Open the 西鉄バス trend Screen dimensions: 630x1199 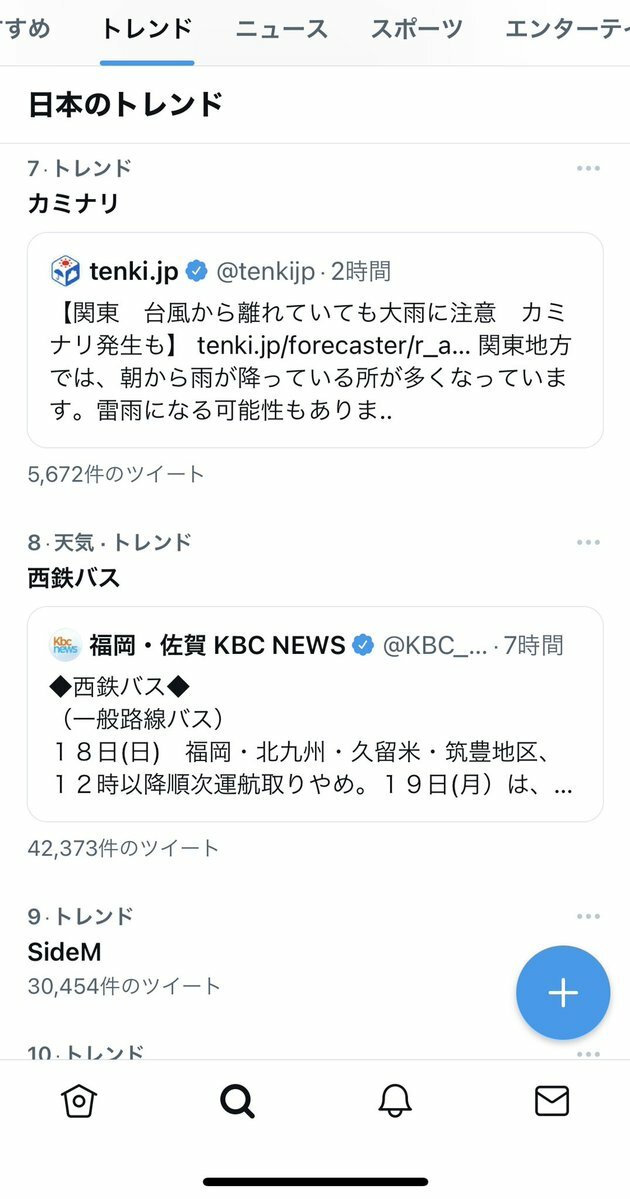click(74, 577)
